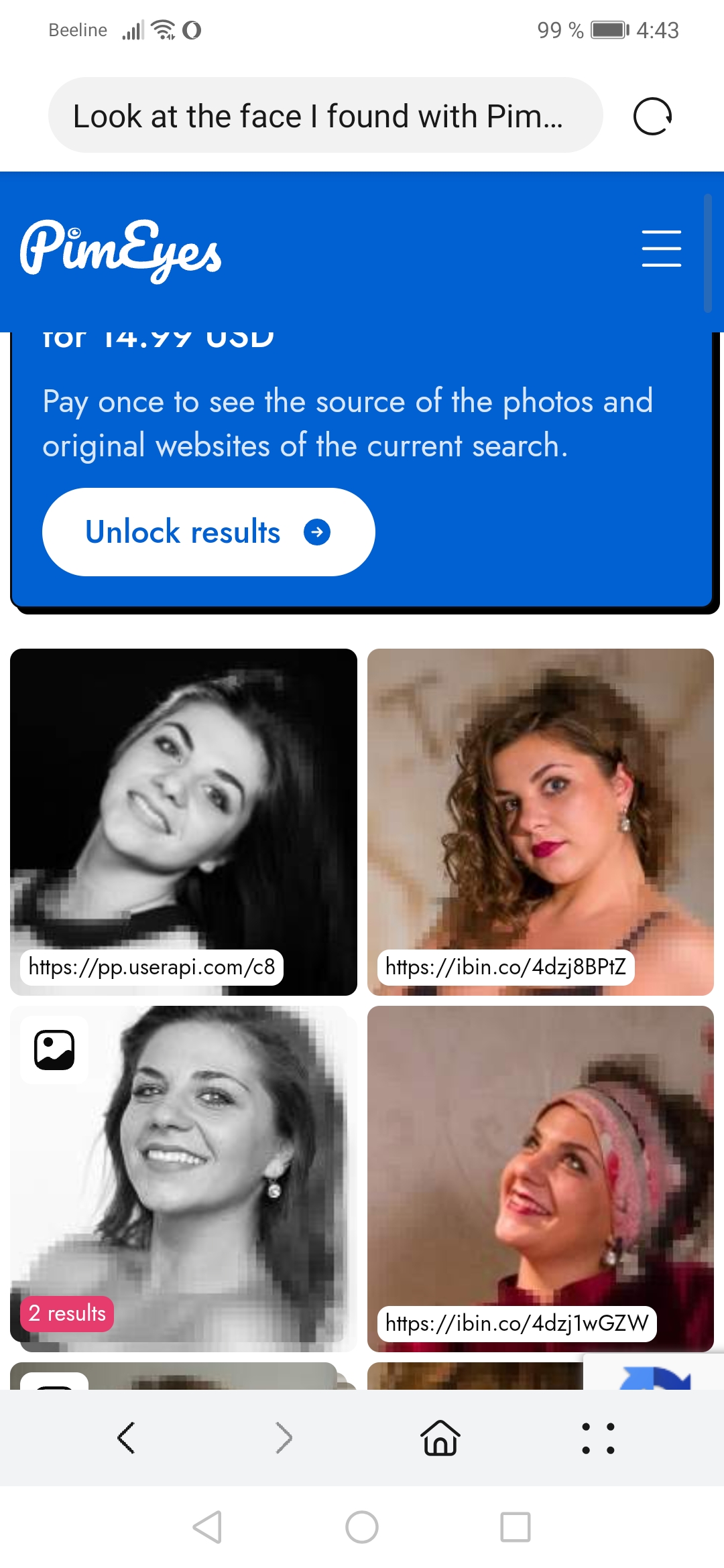
Task: Go back to previous page in browser
Action: click(x=126, y=1437)
